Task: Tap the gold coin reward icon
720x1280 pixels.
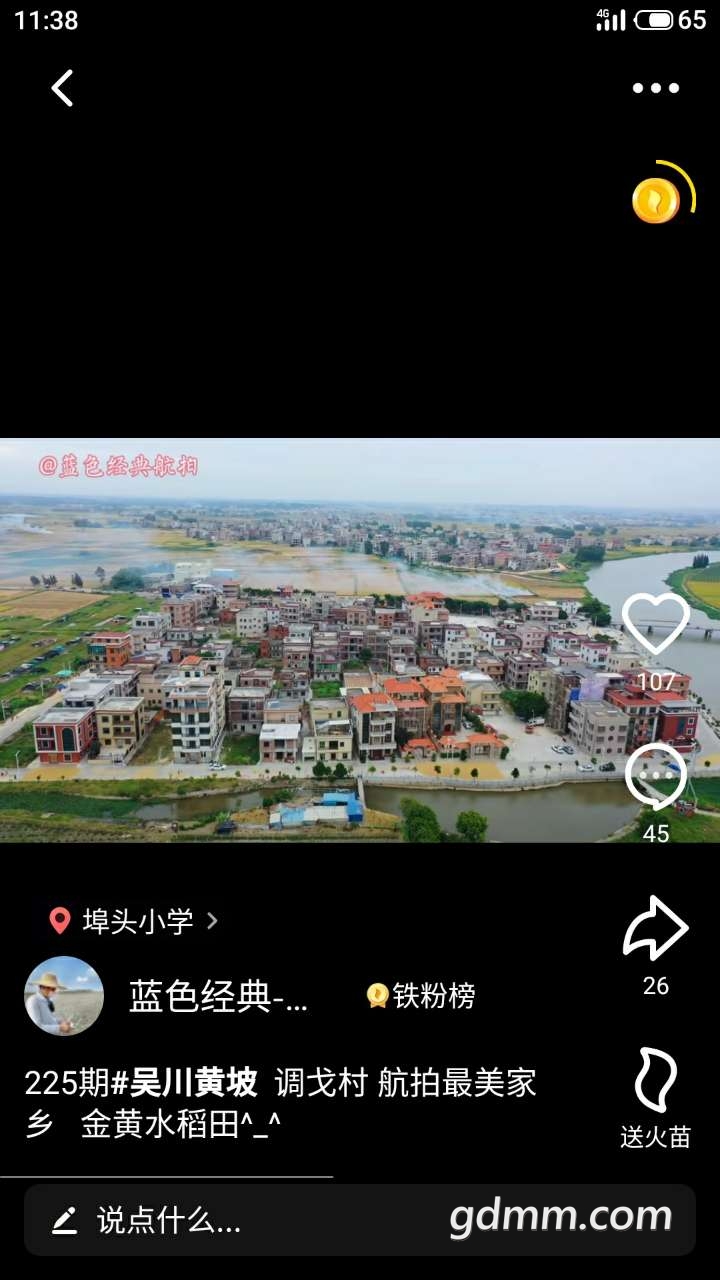Action: pyautogui.click(x=656, y=200)
